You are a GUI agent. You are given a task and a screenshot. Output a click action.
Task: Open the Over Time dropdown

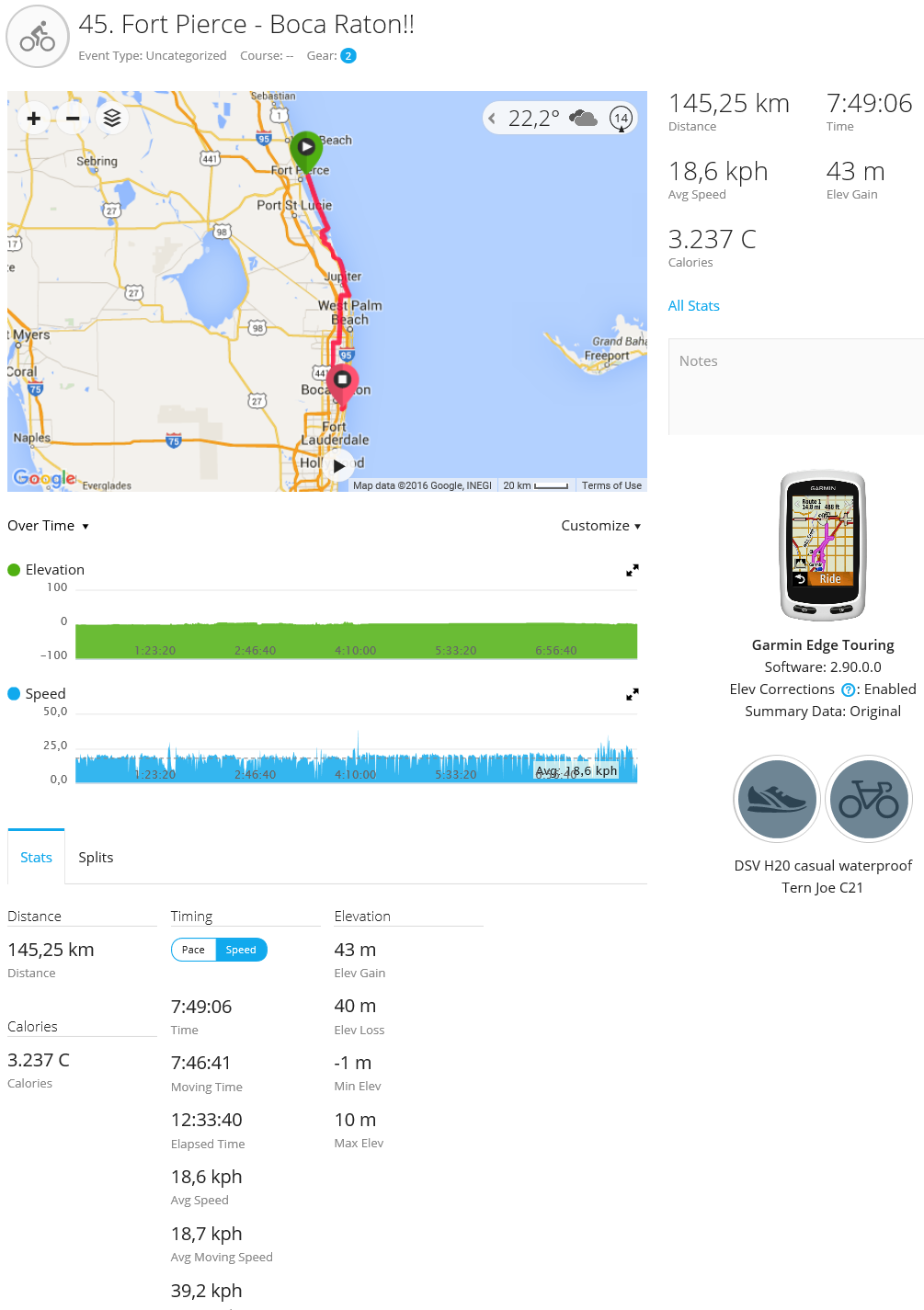click(x=49, y=526)
